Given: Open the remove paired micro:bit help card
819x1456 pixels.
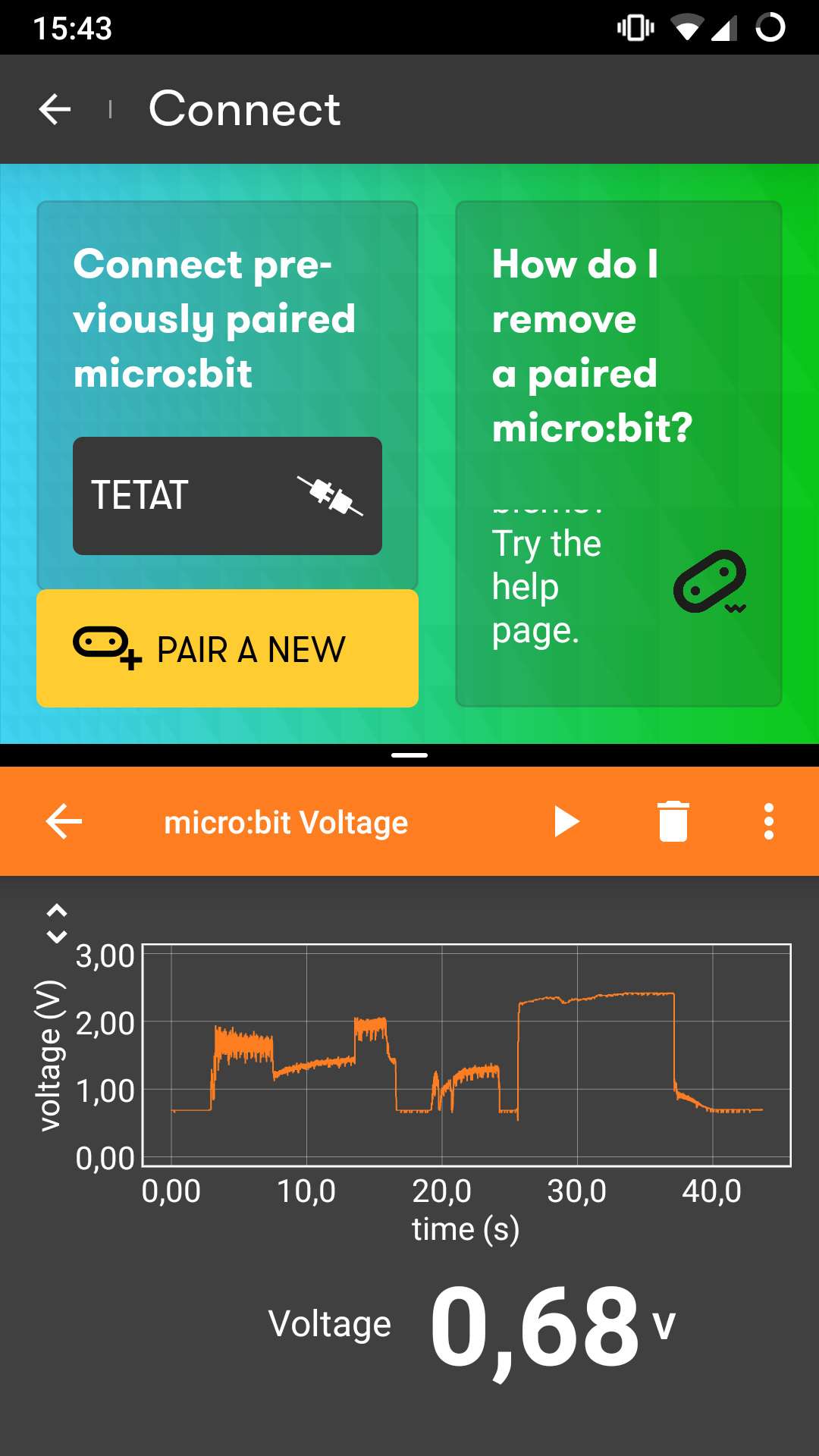Looking at the screenshot, I should pyautogui.click(x=618, y=453).
